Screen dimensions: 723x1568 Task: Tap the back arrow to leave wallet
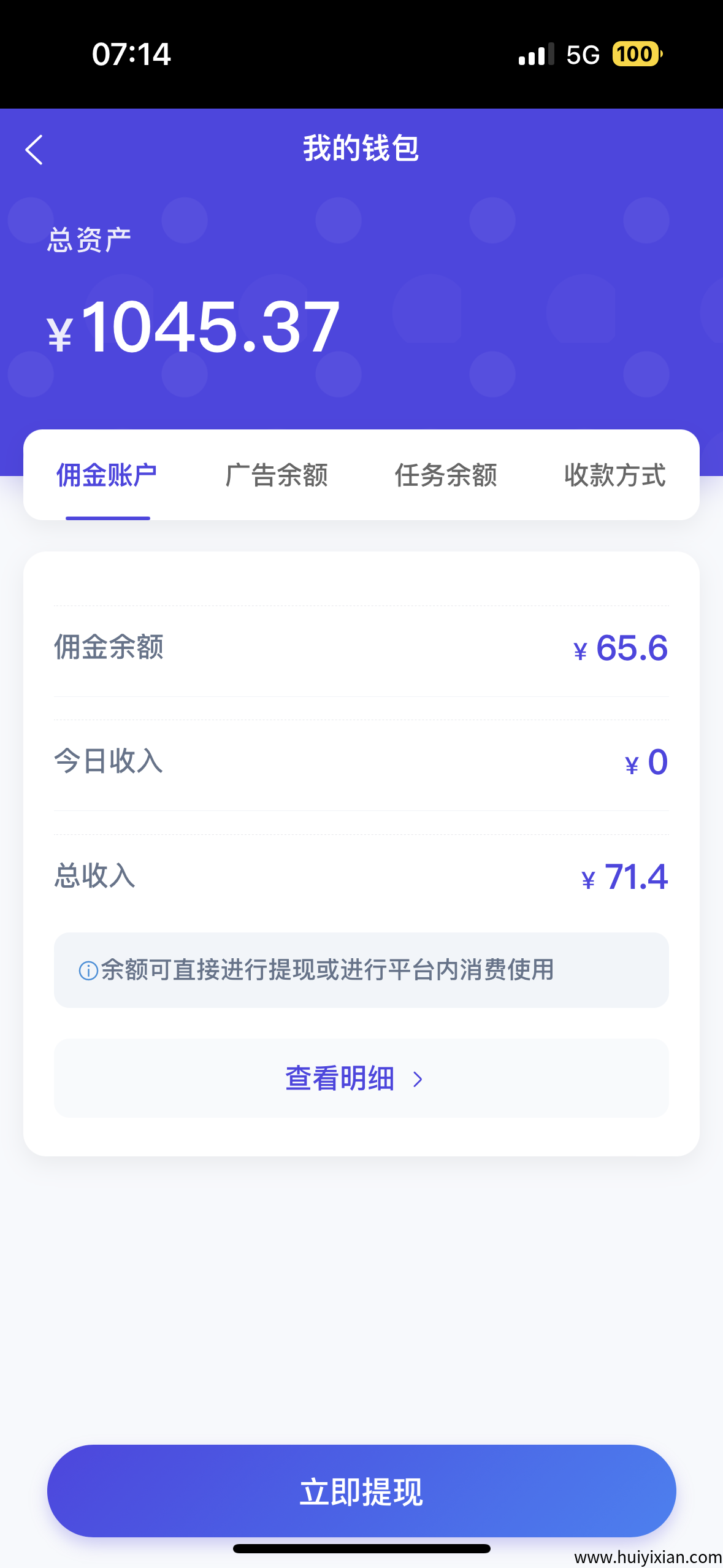[x=34, y=149]
